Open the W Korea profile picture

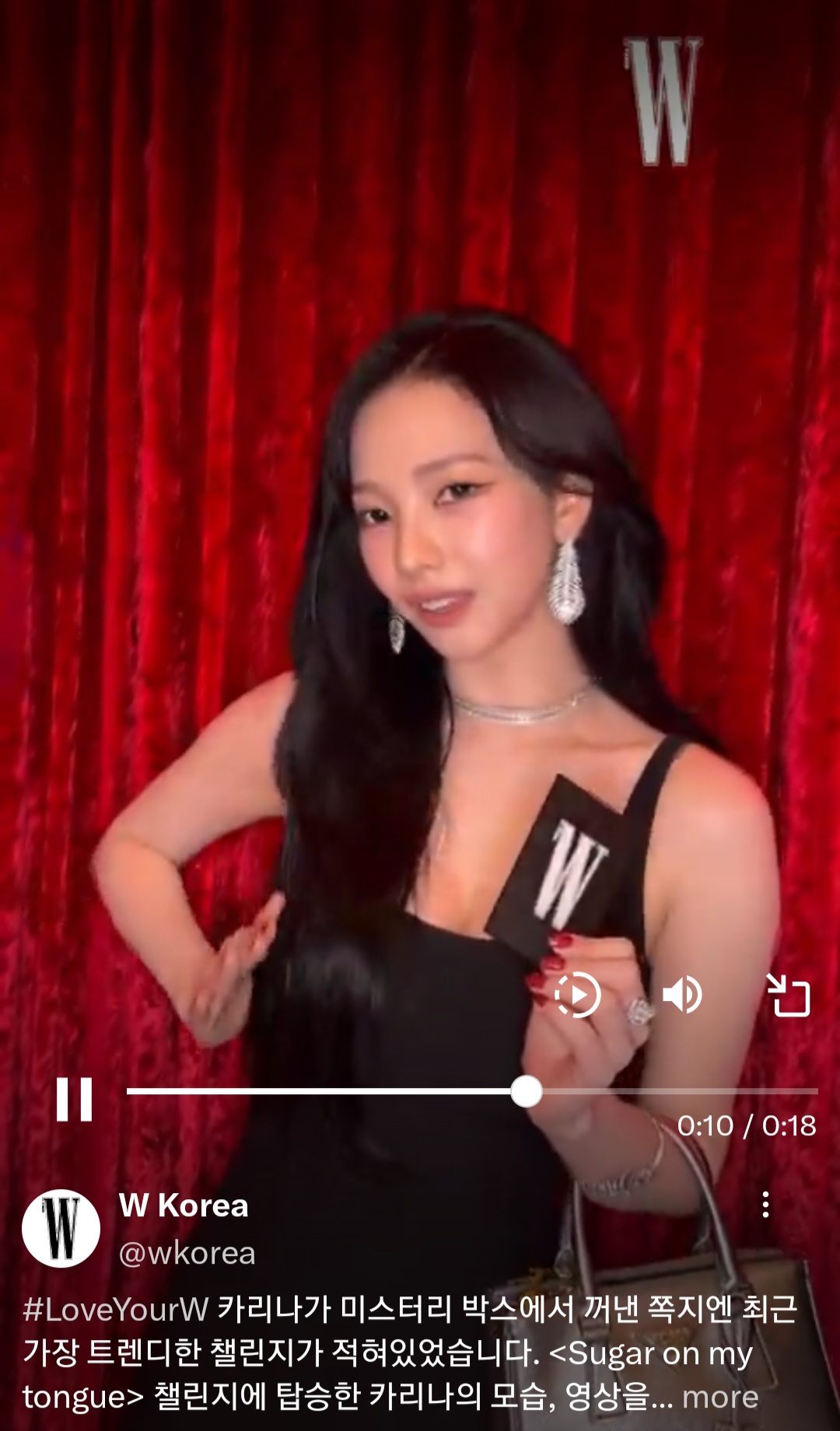coord(61,1229)
